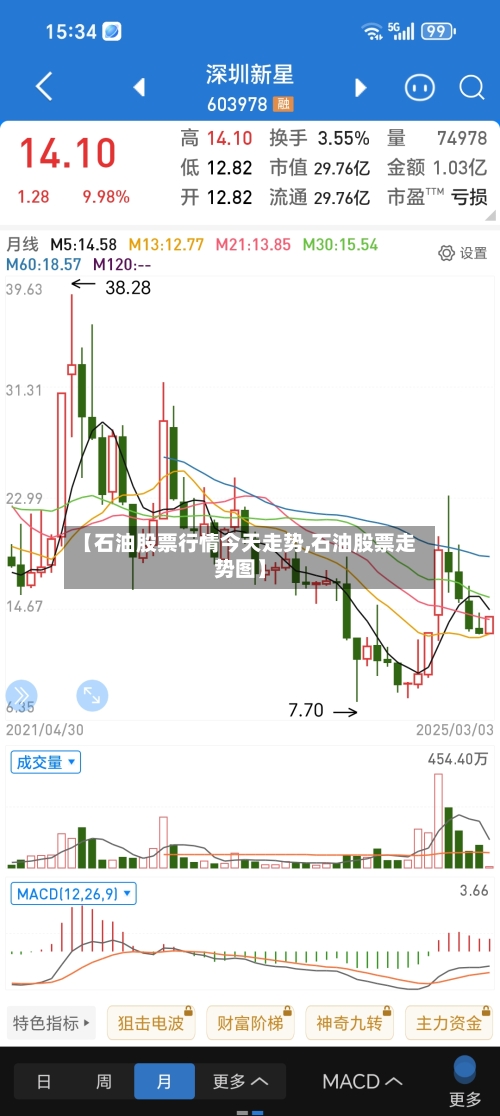Open chart 设置 settings
The height and width of the screenshot is (1116, 500).
[x=462, y=253]
